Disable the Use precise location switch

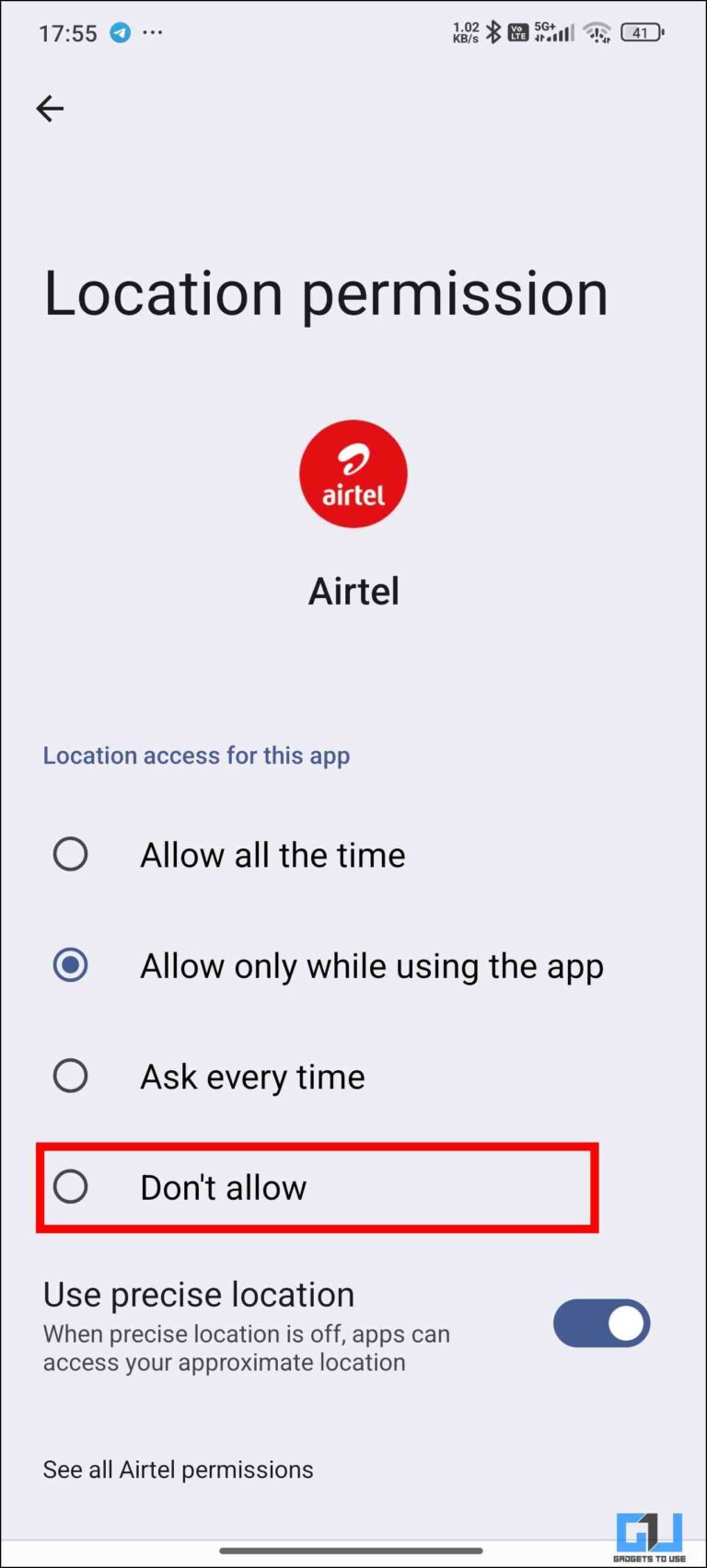[x=601, y=1323]
